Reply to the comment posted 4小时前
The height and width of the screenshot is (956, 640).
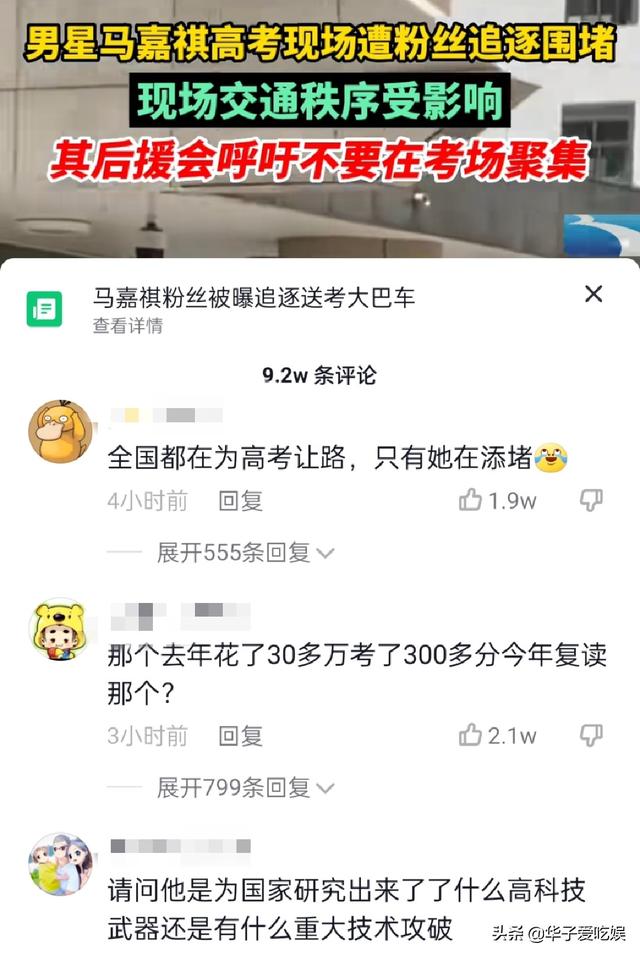point(240,501)
